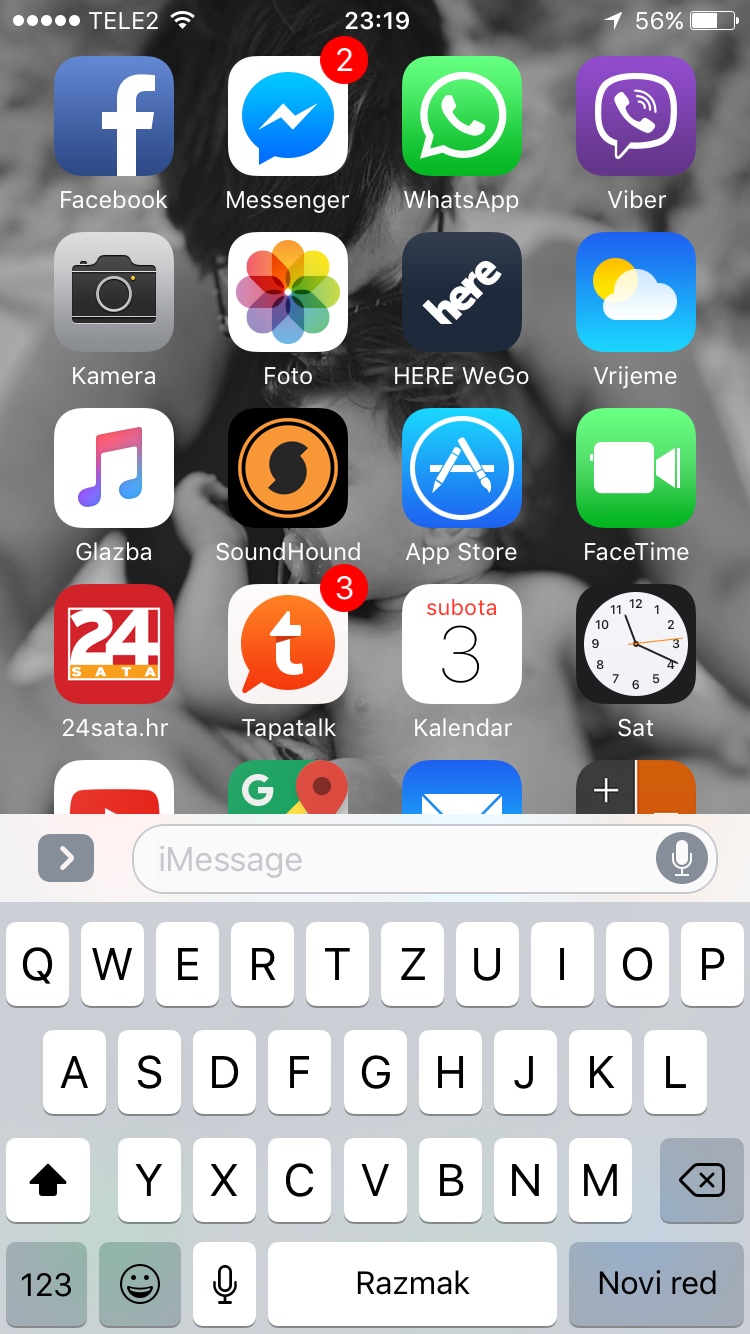The height and width of the screenshot is (1334, 750).
Task: Tap the emoji key on the keyboard
Action: 139,1284
